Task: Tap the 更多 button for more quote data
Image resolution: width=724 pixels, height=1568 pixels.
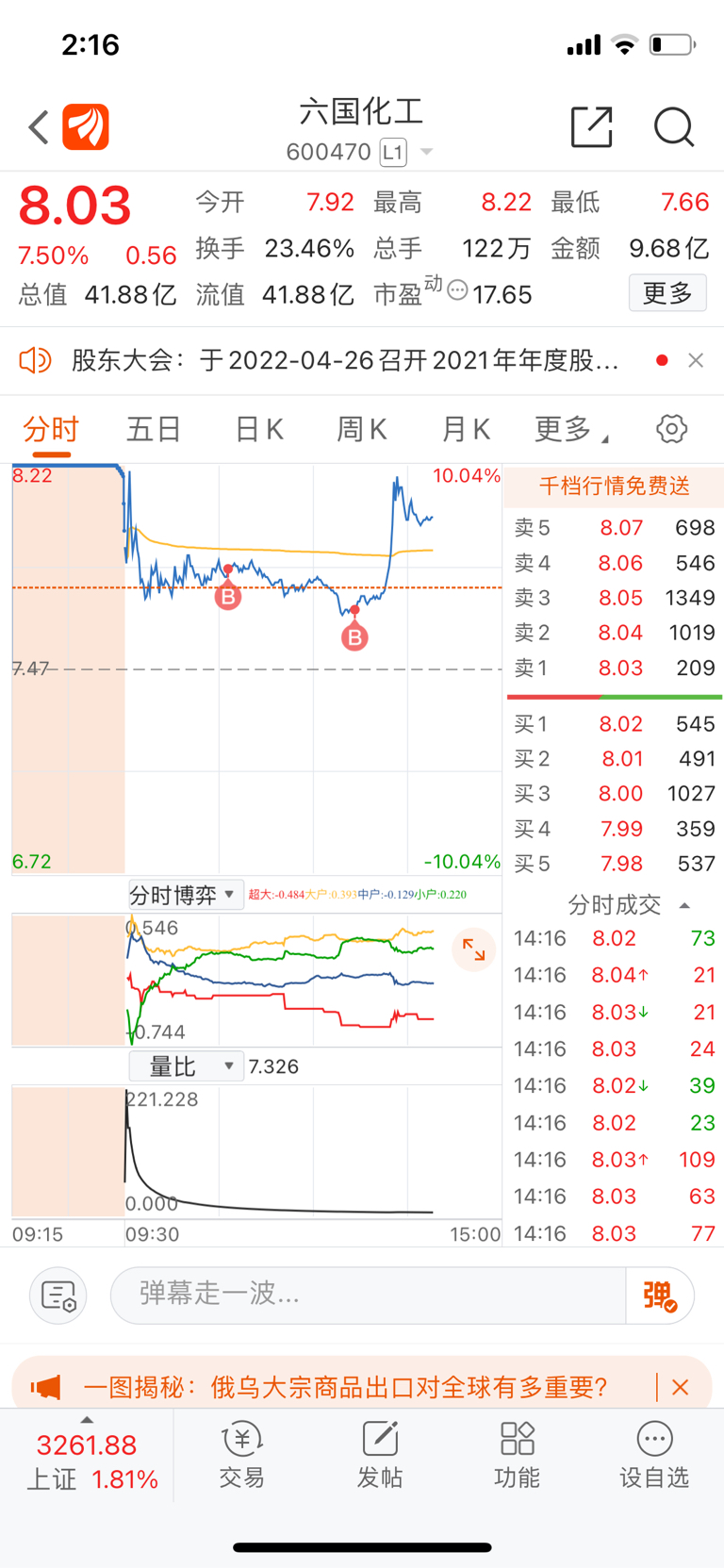Action: click(667, 293)
